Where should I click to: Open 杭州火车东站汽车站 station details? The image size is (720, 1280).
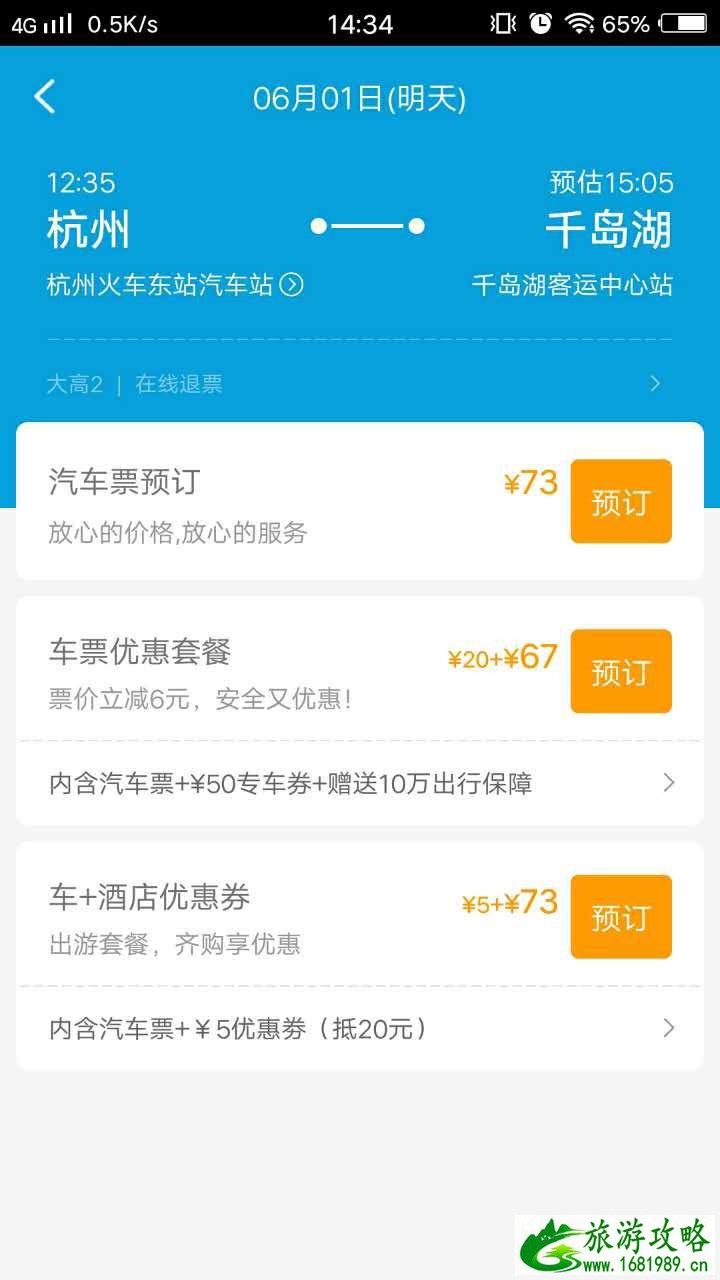(x=175, y=286)
